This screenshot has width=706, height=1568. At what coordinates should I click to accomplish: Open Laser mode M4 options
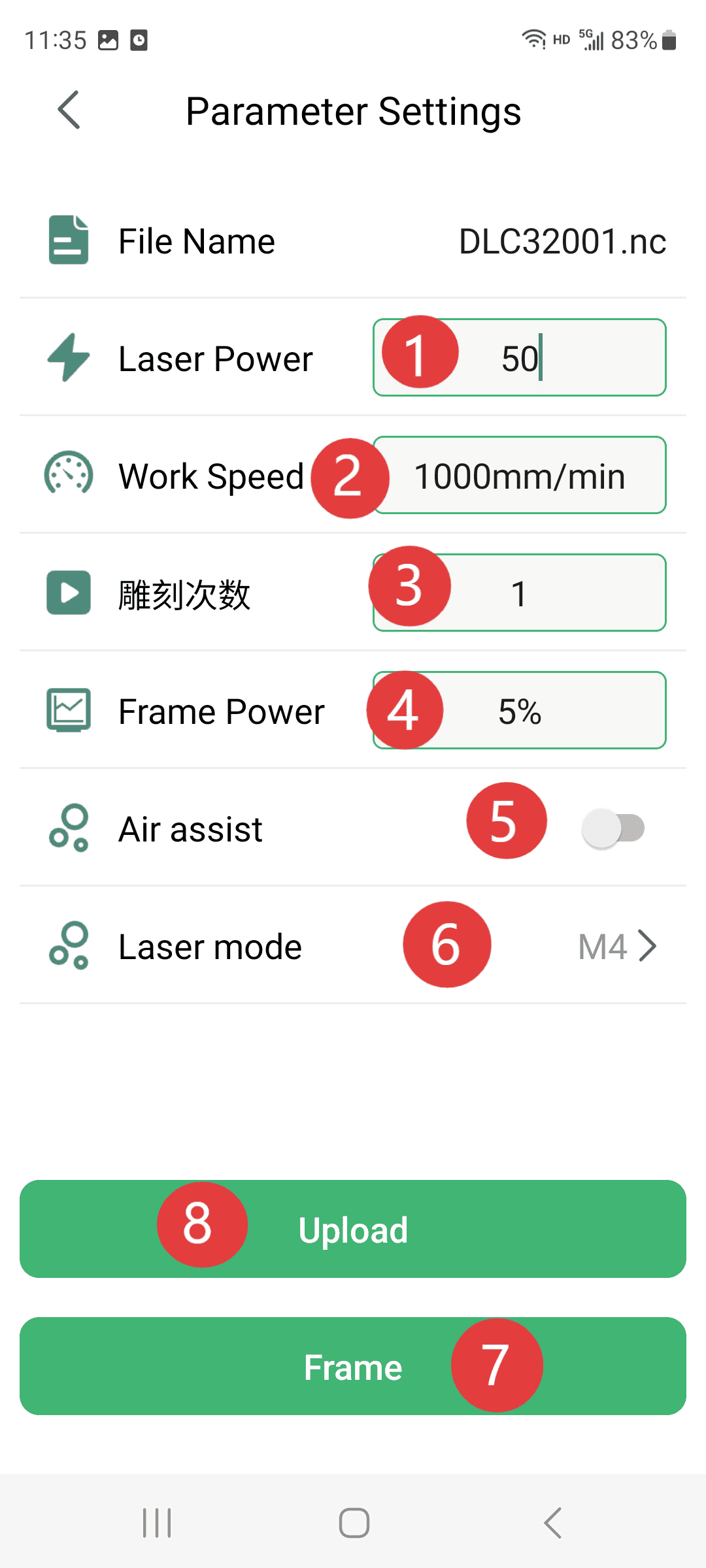[x=617, y=946]
